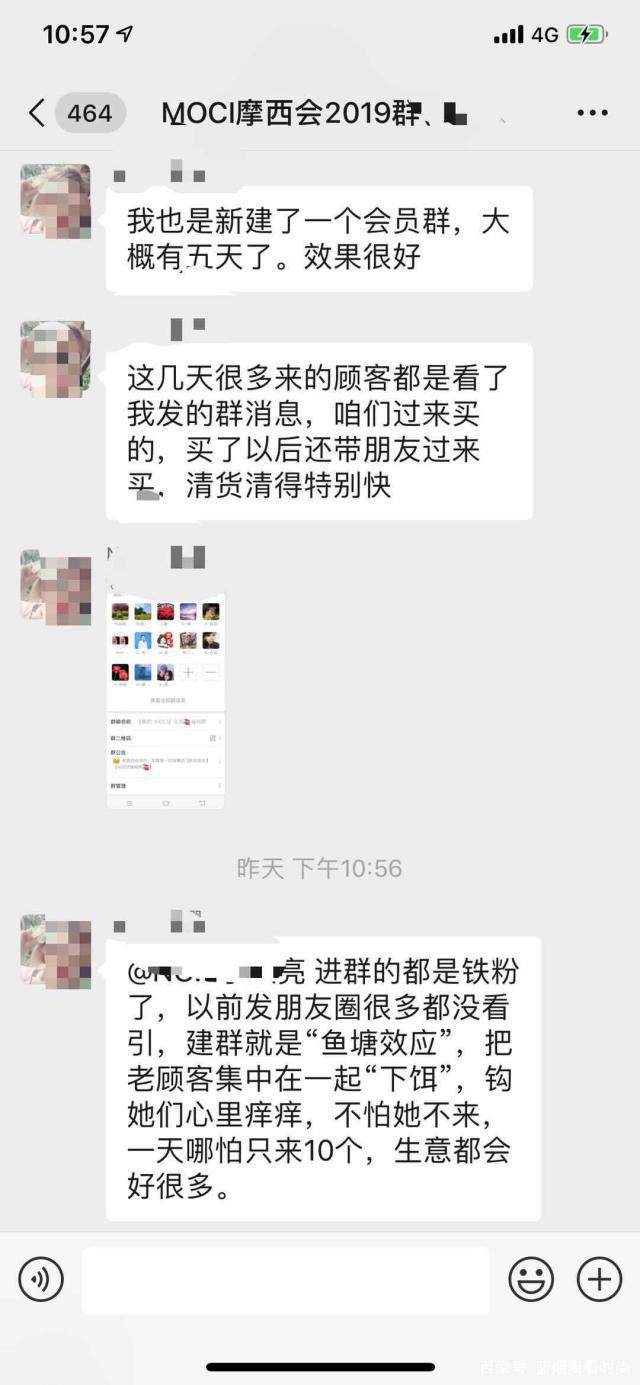The width and height of the screenshot is (640, 1385).
Task: Open the group chat options menu
Action: (x=592, y=113)
